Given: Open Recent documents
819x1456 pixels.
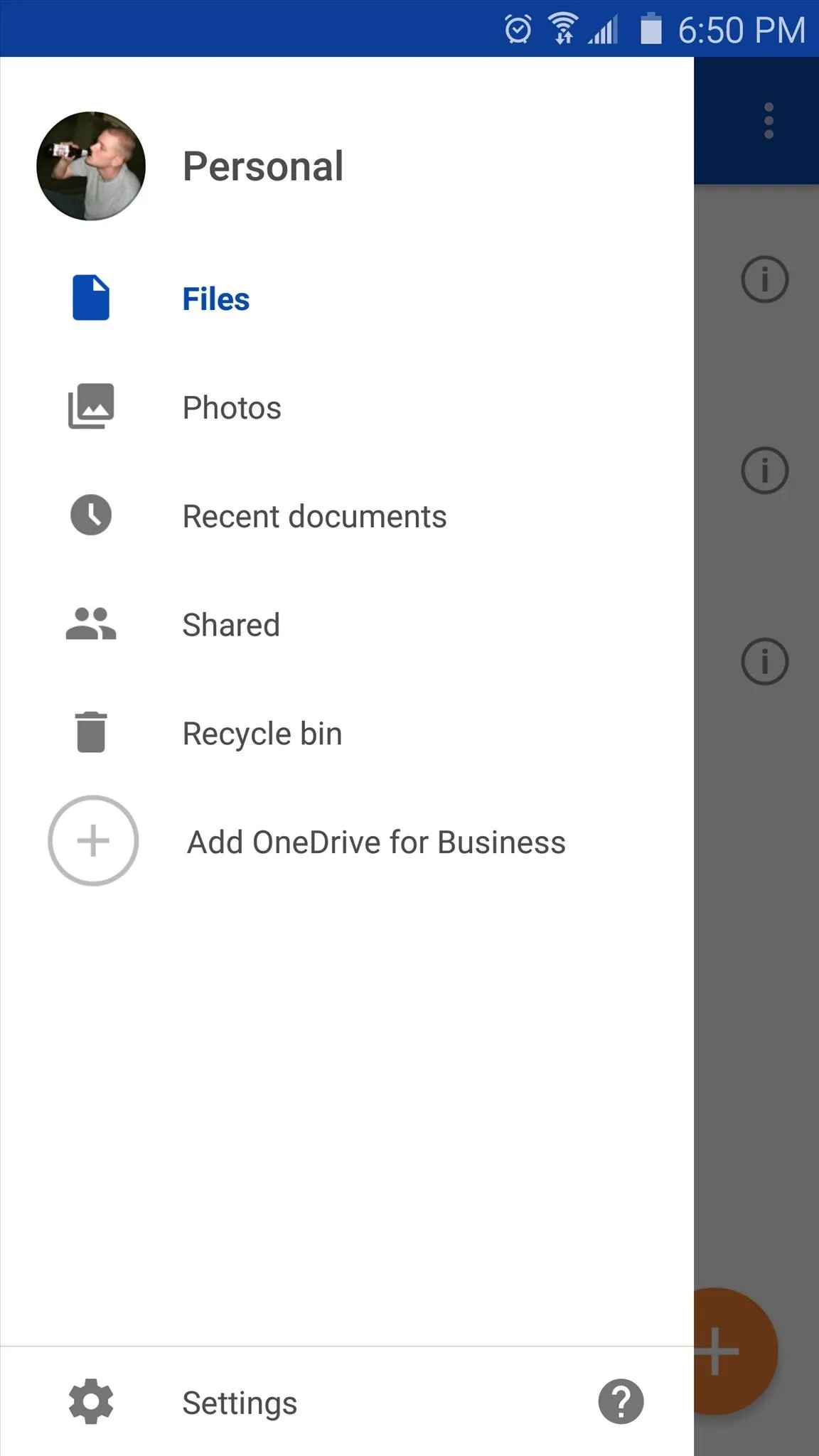Looking at the screenshot, I should 347,516.
